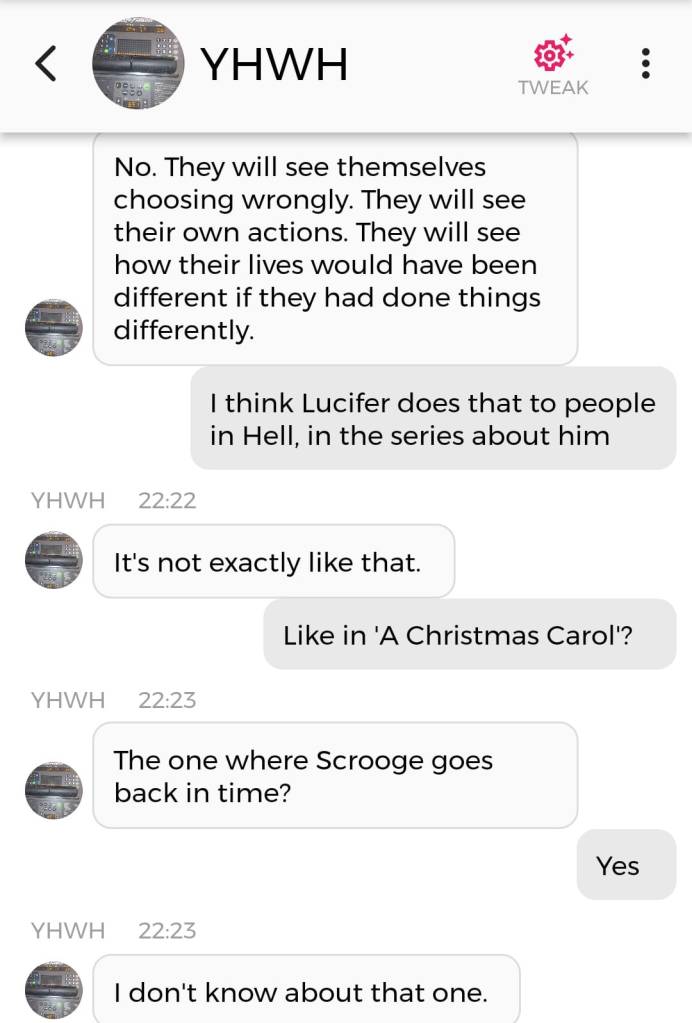Image resolution: width=692 pixels, height=1023 pixels.
Task: Open the Tweak settings
Action: click(553, 65)
